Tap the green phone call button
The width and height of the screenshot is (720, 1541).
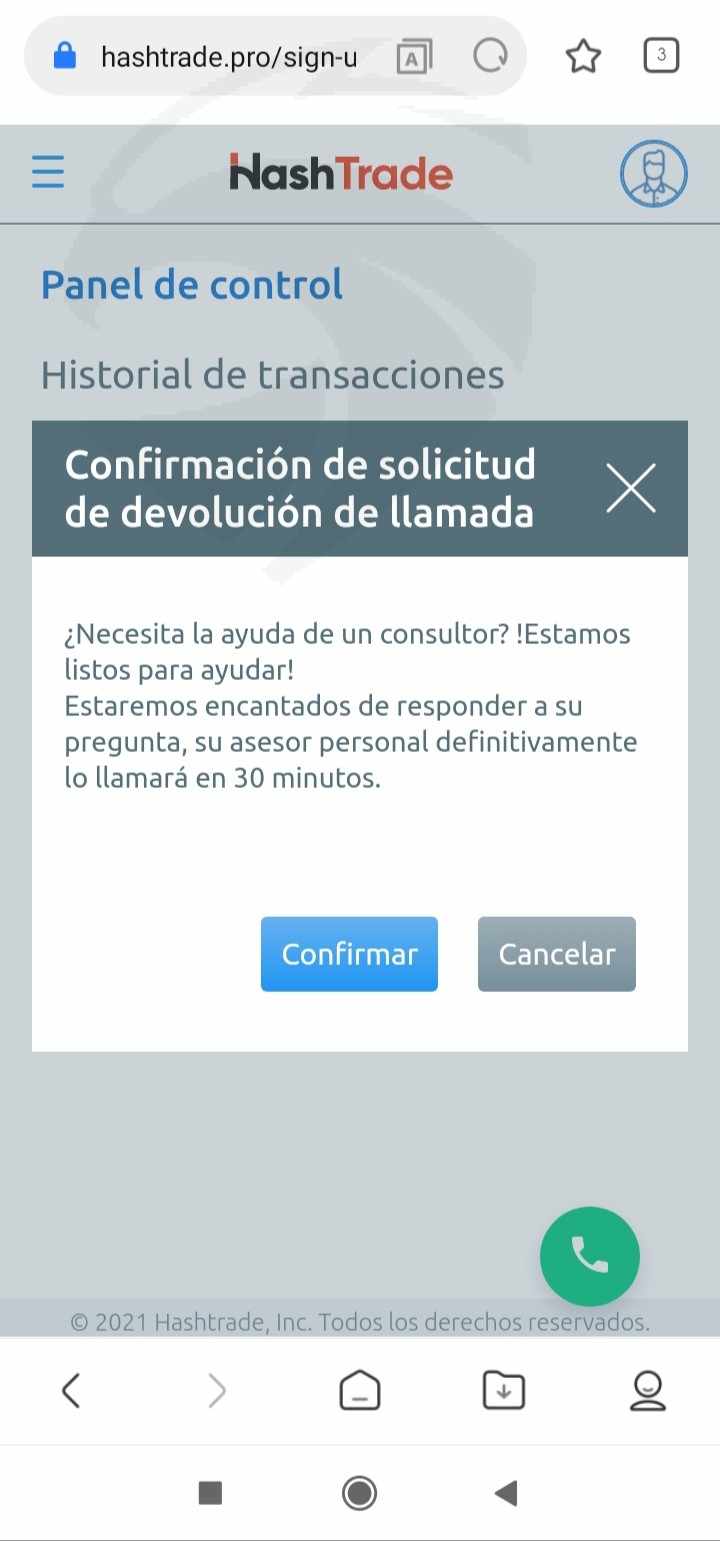[590, 1256]
